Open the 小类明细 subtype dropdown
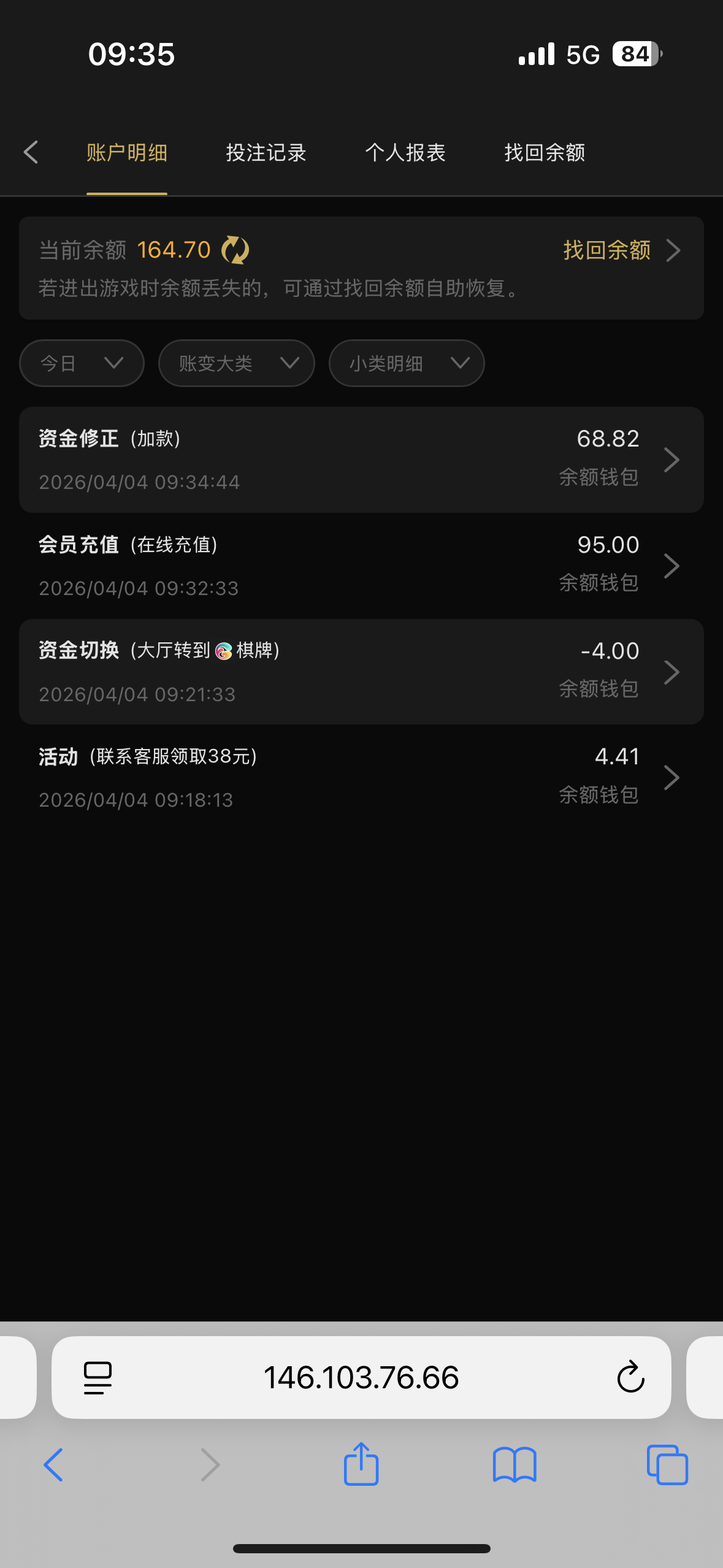723x1568 pixels. [x=406, y=363]
